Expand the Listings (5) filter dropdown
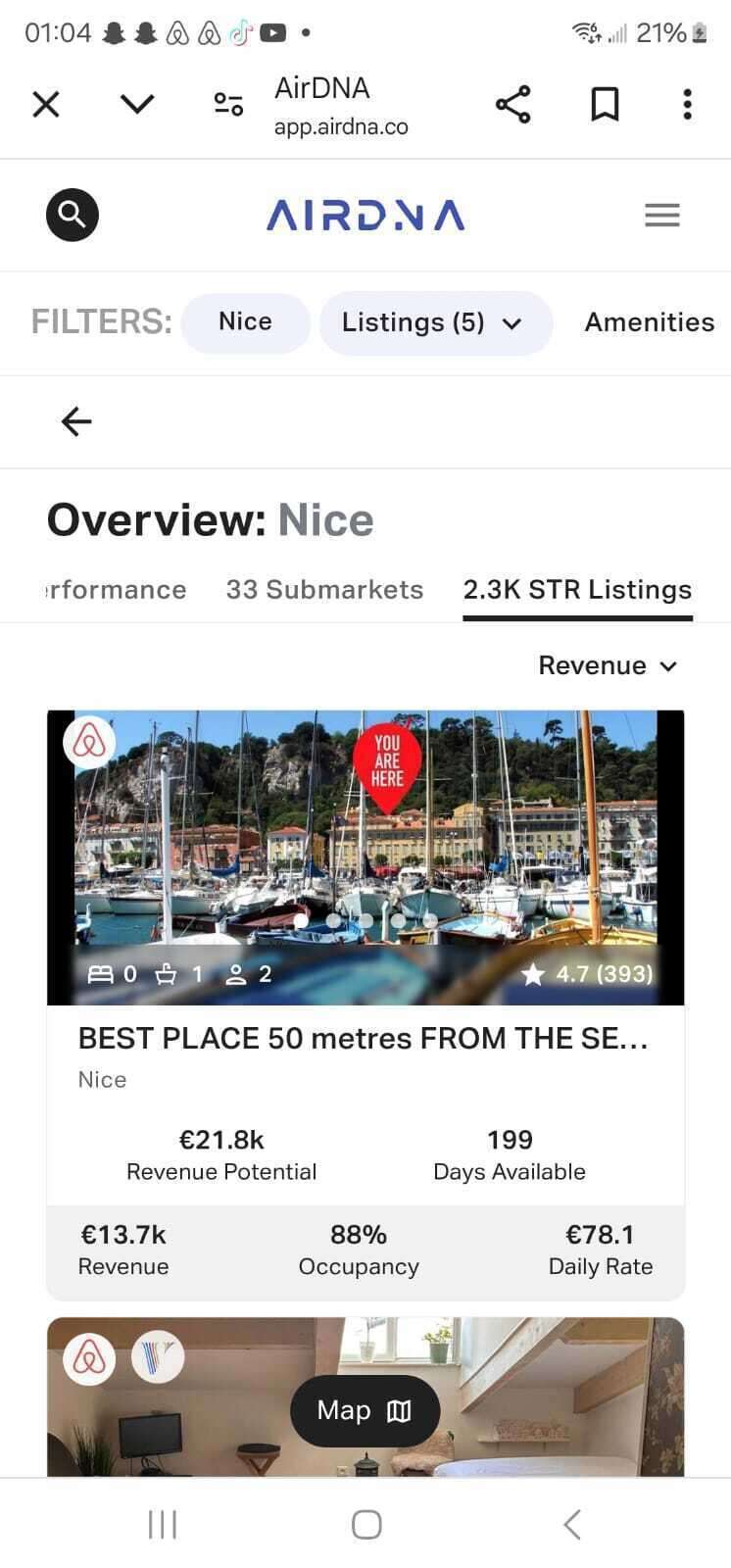This screenshot has width=731, height=1568. (x=432, y=322)
